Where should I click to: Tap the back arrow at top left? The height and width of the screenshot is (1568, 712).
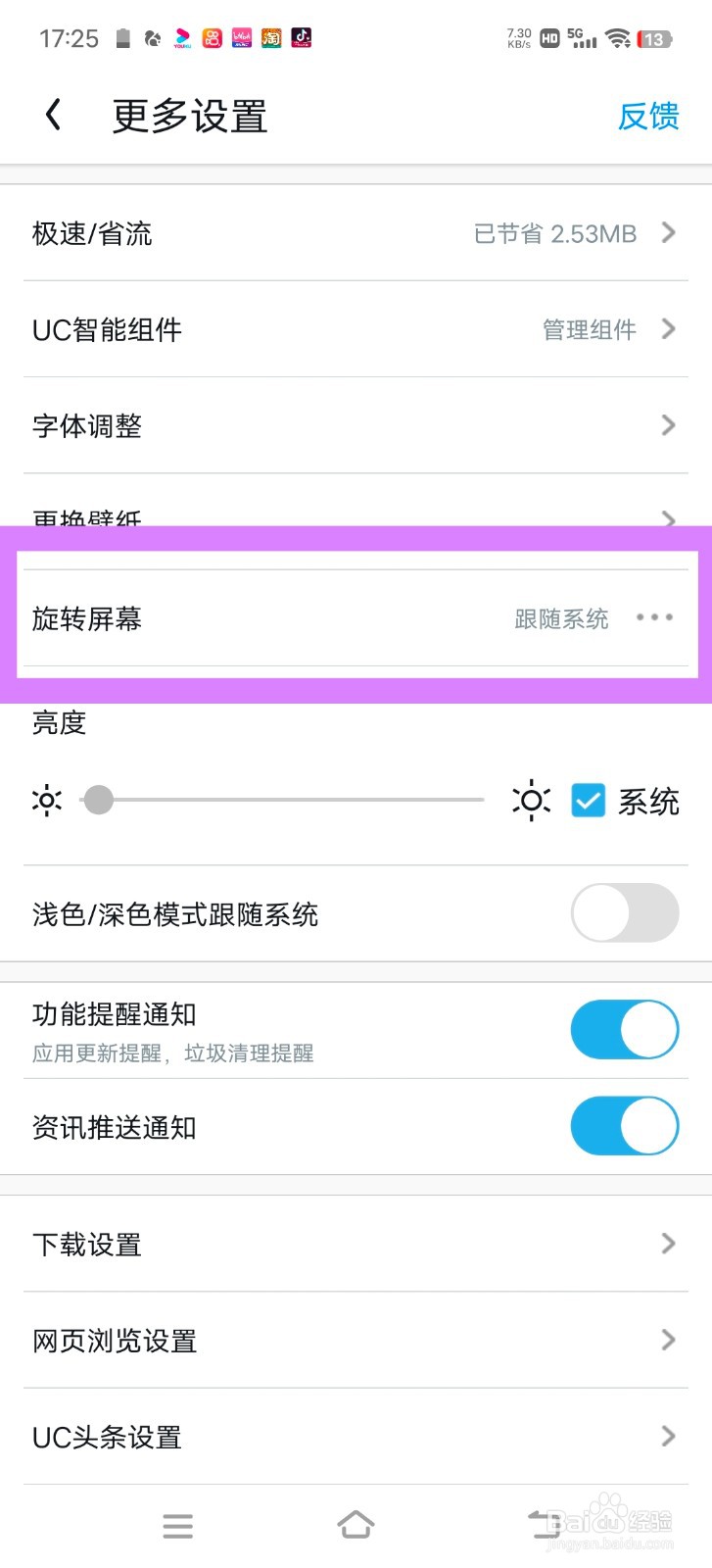coord(54,115)
